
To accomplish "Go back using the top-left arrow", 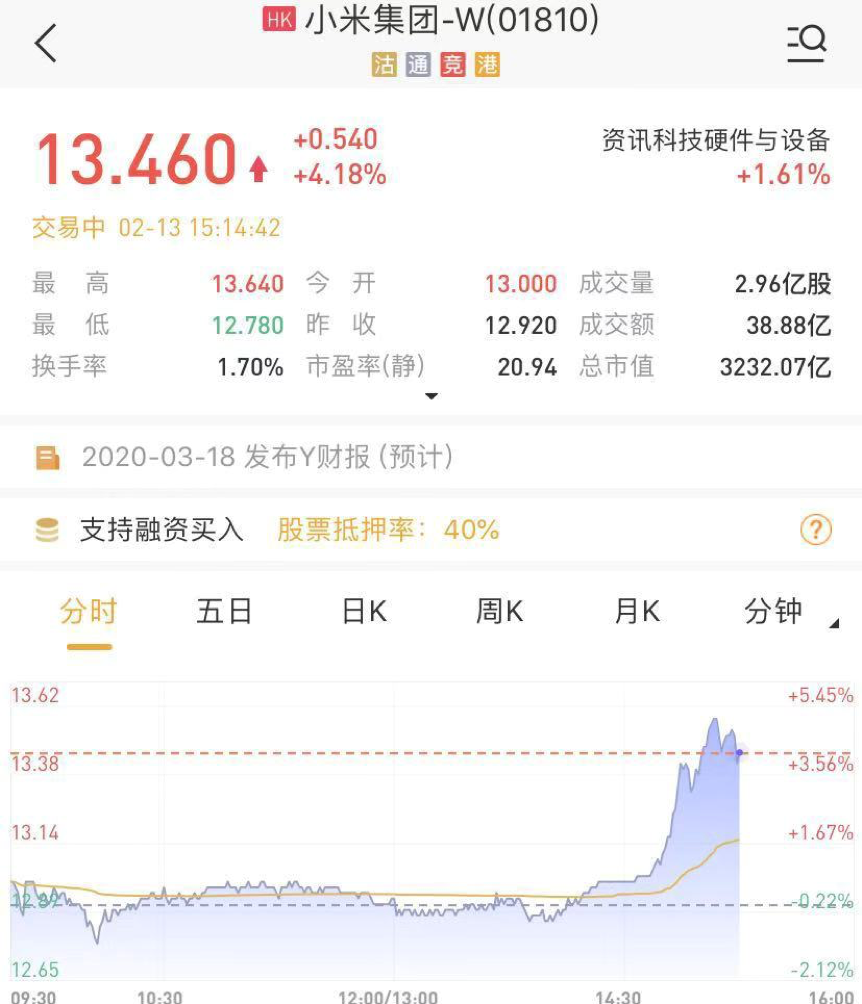I will coord(46,44).
